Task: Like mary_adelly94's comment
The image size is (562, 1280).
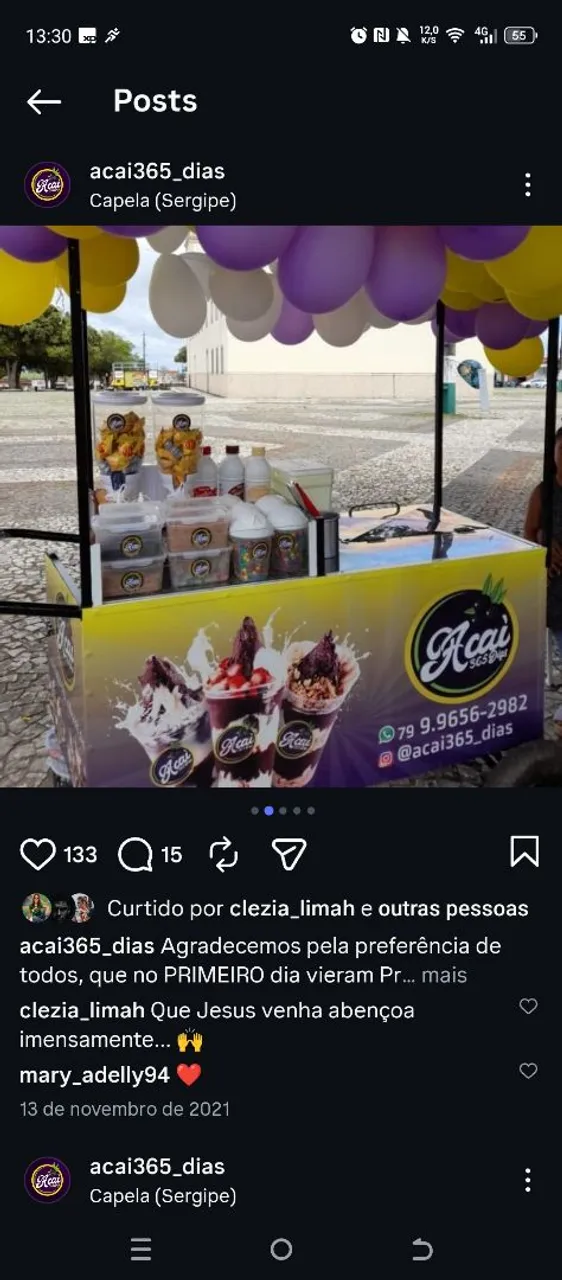Action: point(528,1071)
